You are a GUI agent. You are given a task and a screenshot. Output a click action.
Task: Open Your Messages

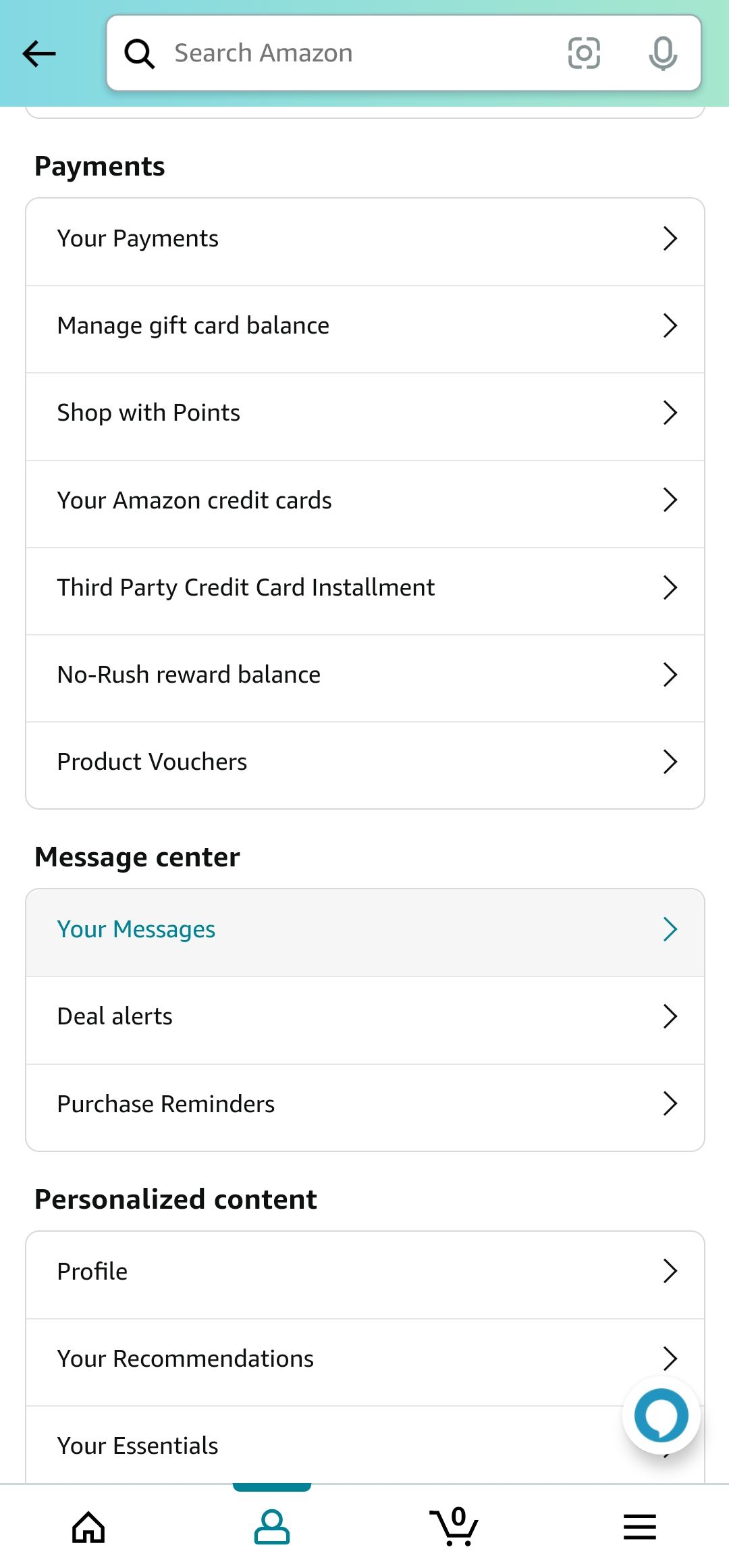pos(364,929)
